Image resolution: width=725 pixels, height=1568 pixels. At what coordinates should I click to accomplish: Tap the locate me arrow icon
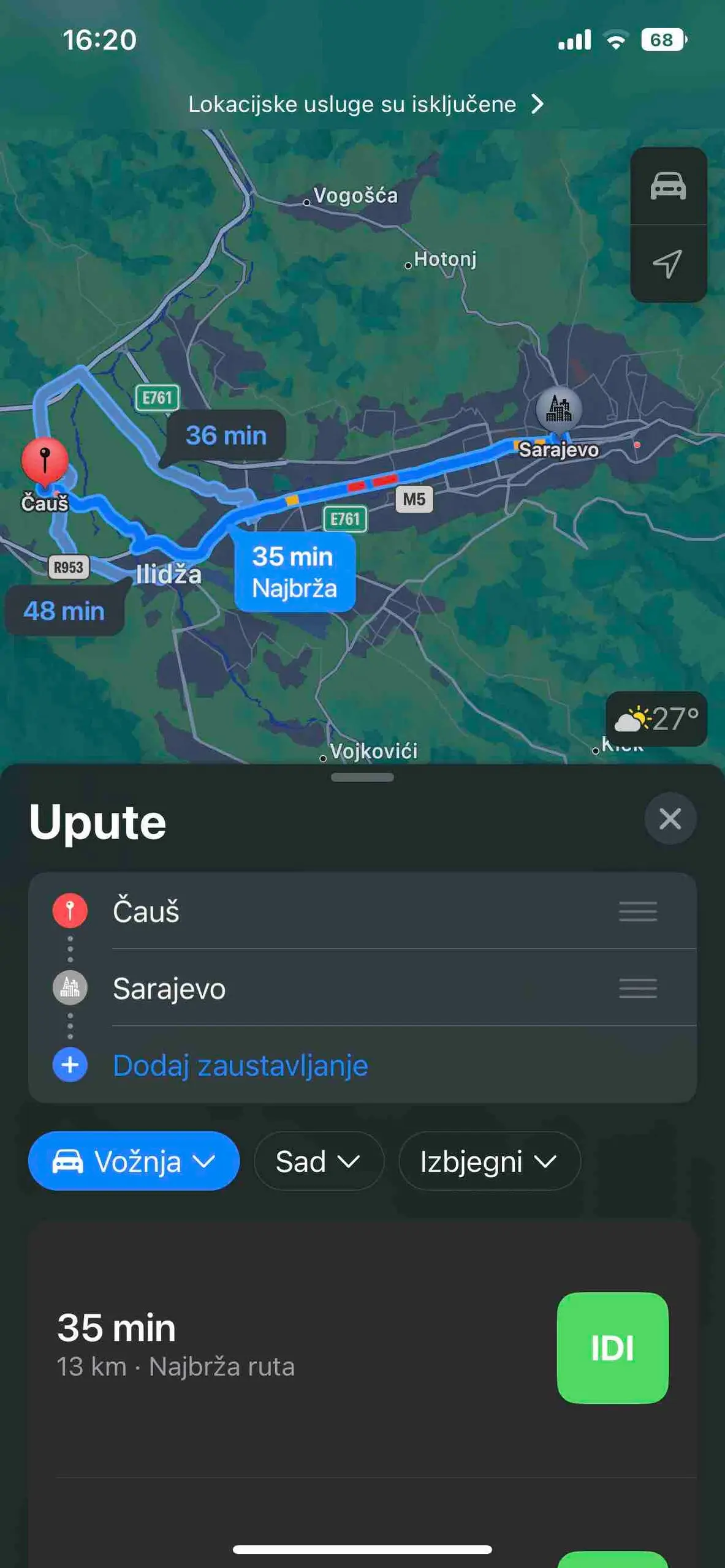[668, 264]
